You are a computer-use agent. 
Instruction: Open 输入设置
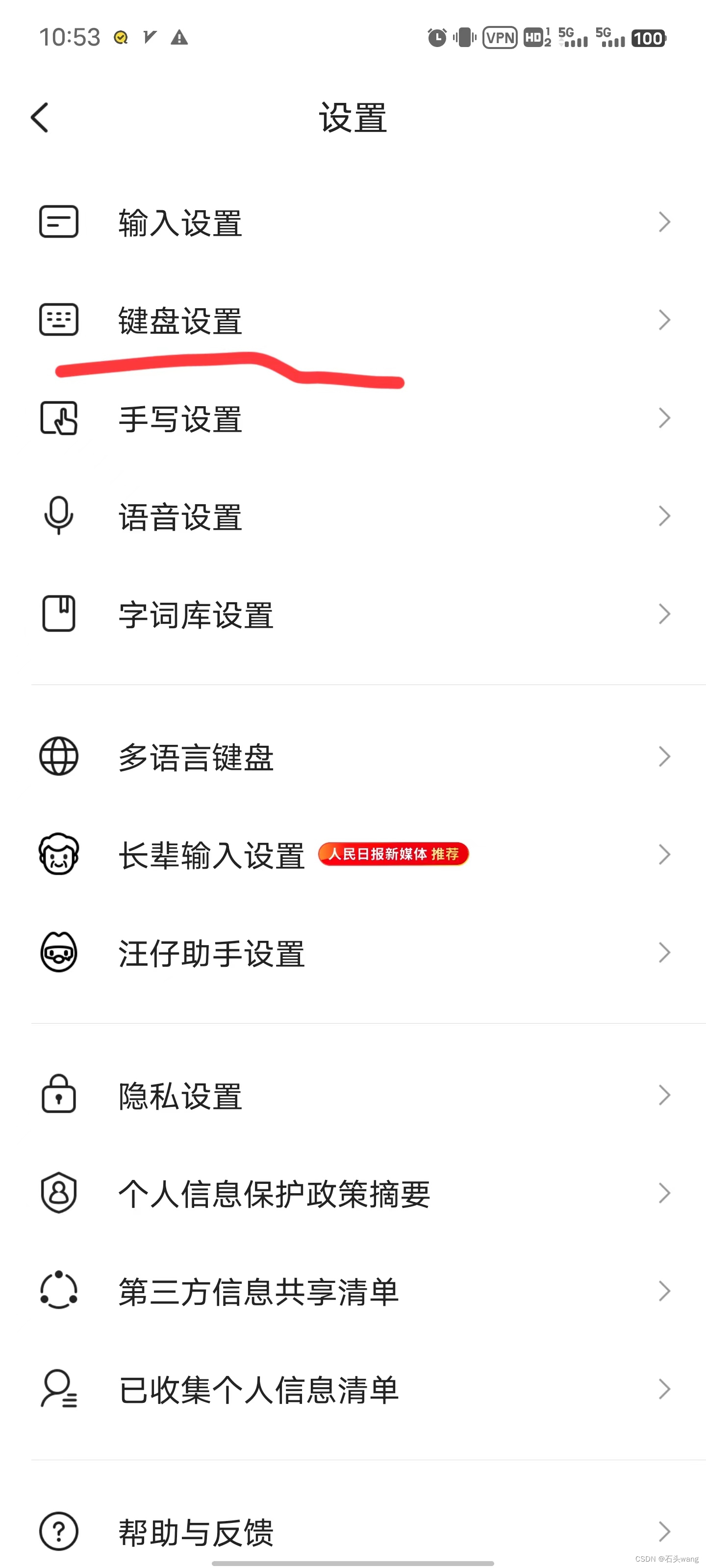[180, 222]
